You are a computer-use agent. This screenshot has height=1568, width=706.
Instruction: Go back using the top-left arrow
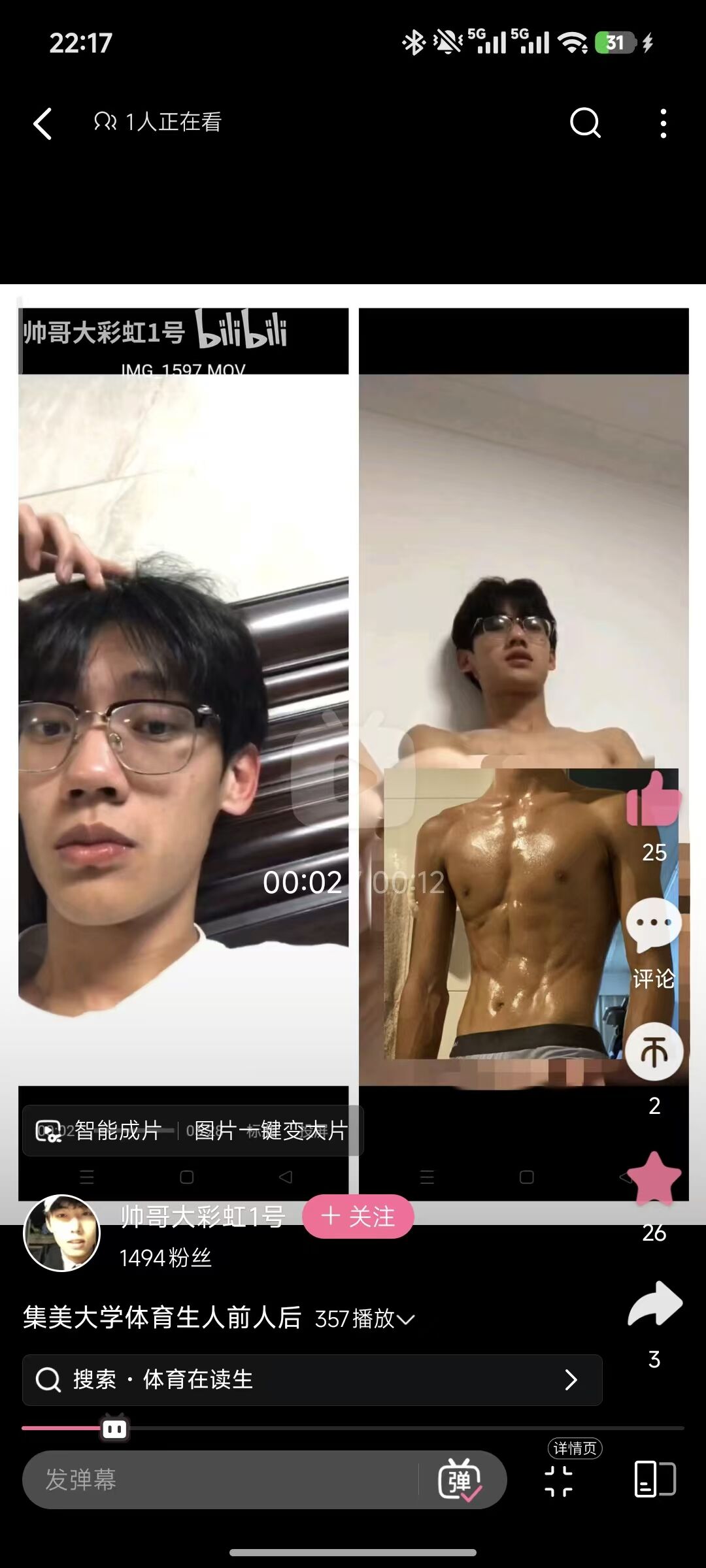[43, 123]
